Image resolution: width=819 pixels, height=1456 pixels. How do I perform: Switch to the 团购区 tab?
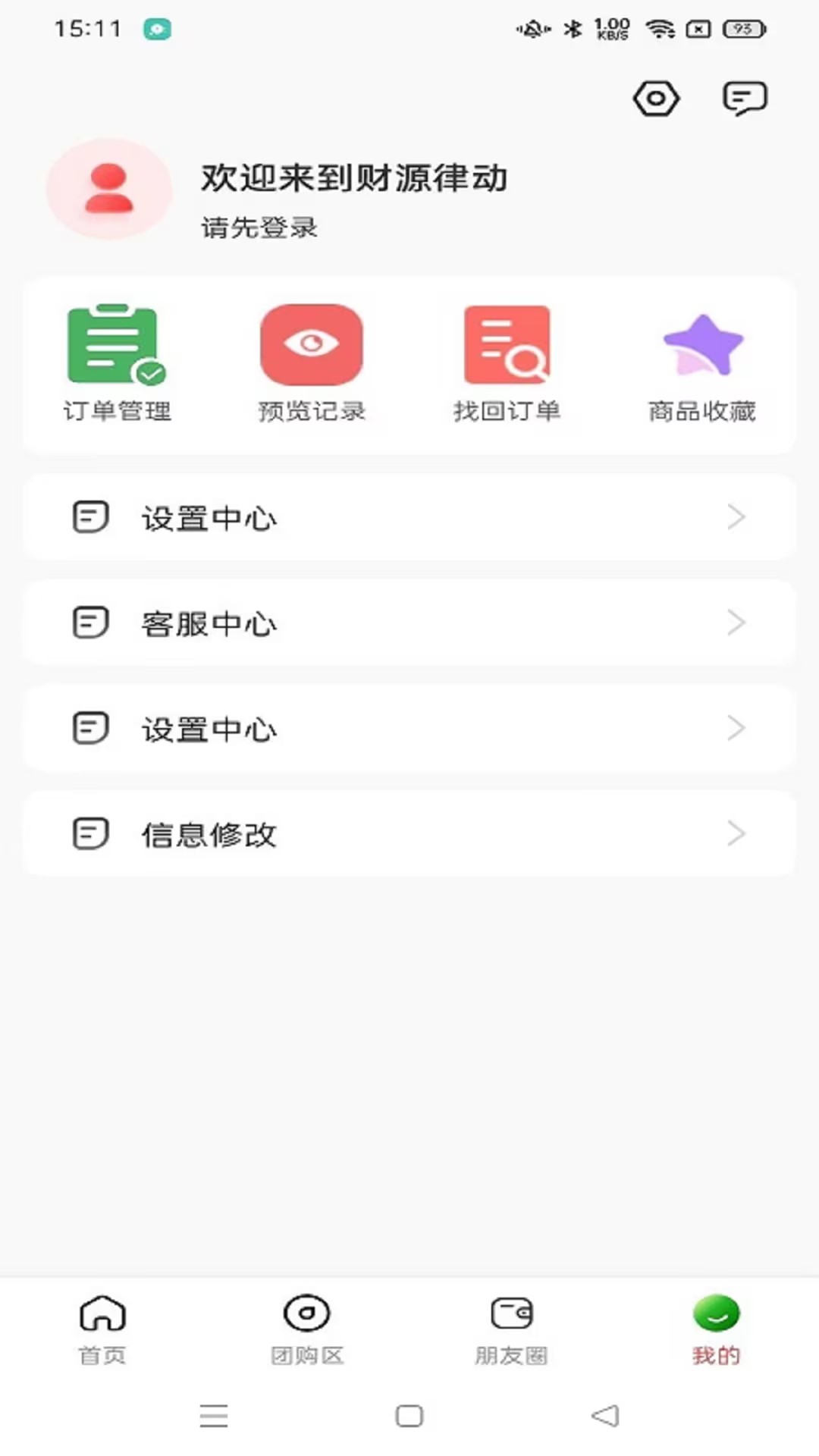307,1330
